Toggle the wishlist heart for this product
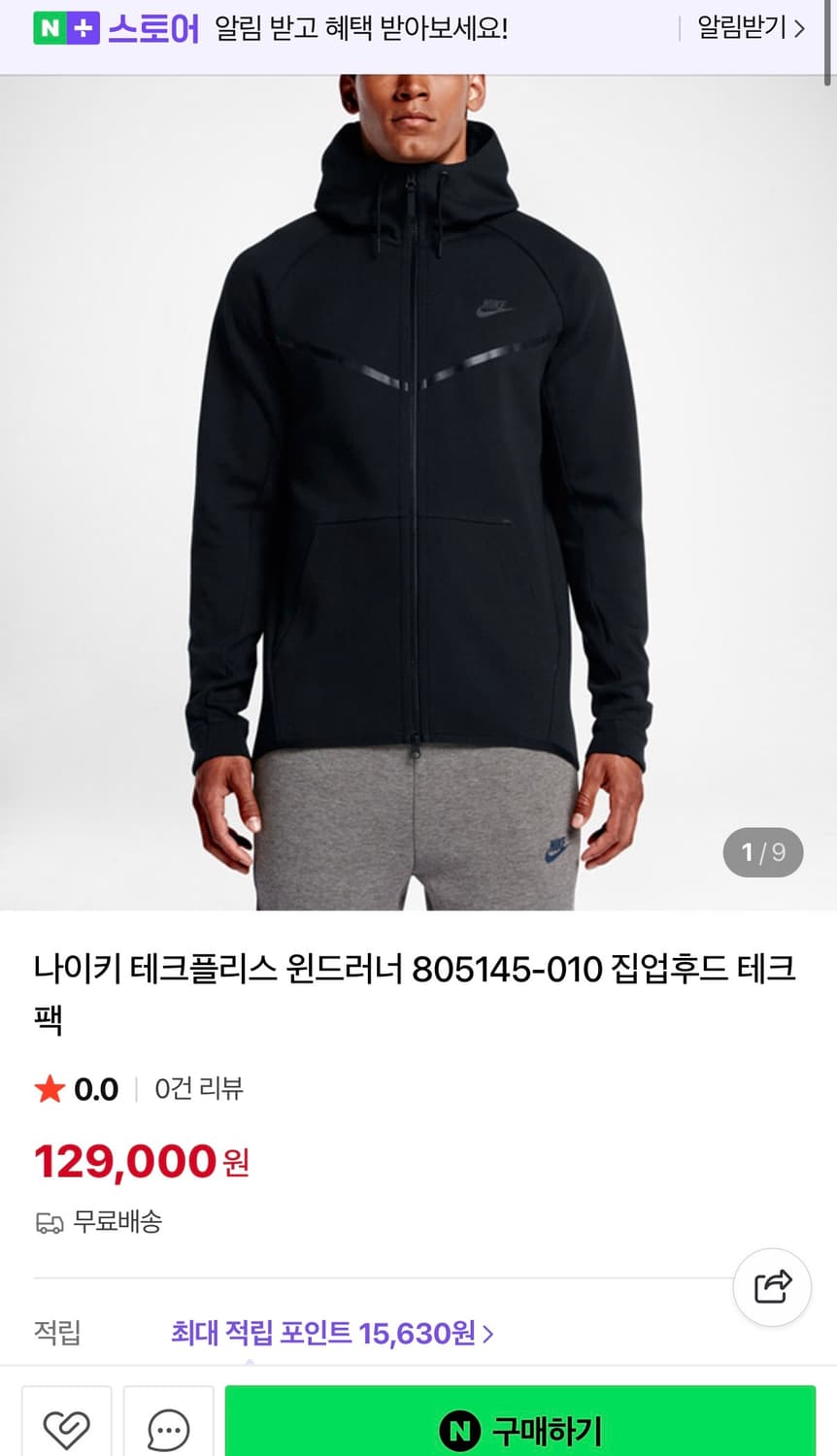 tap(65, 1427)
